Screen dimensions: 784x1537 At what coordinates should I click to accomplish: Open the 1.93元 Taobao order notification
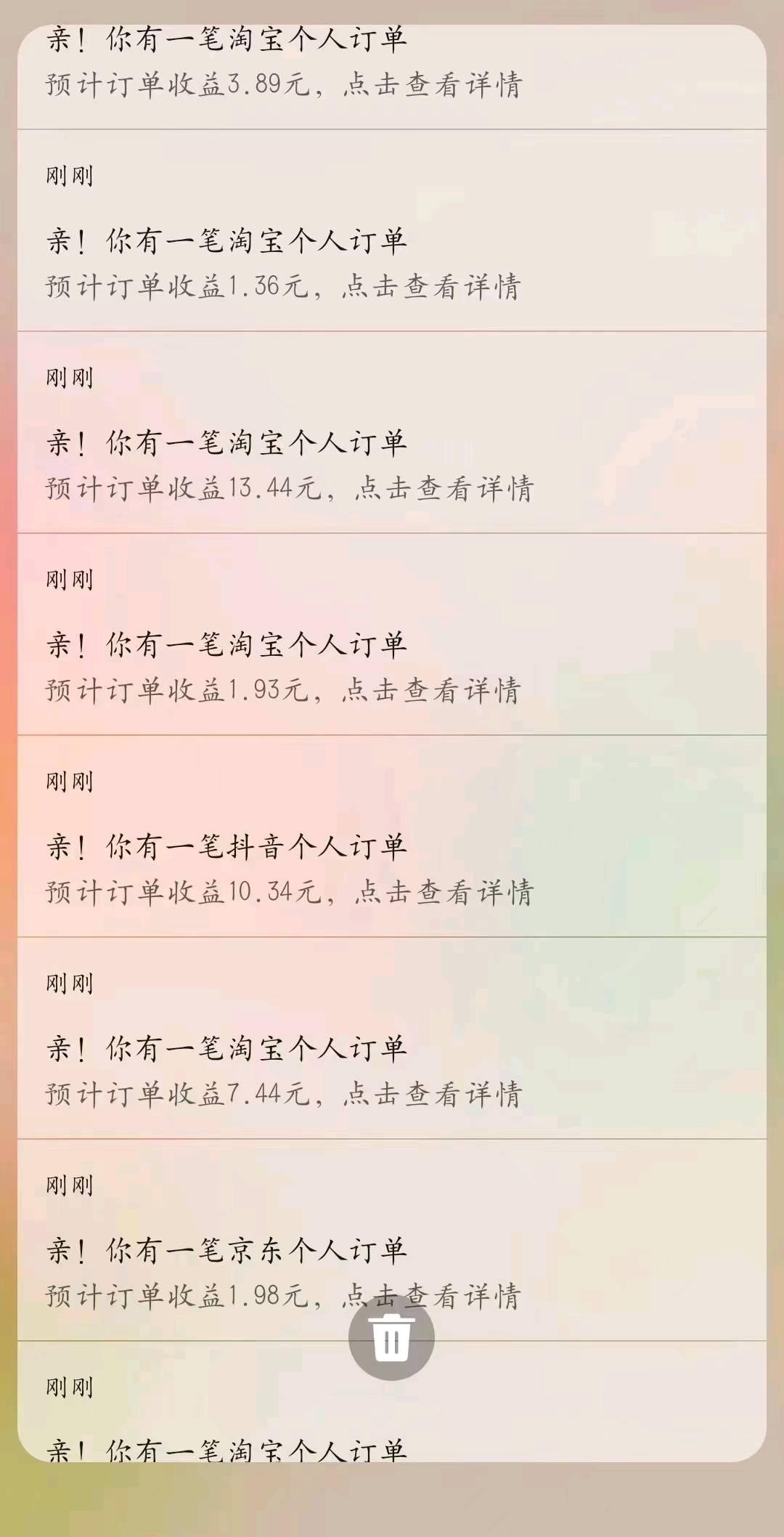(x=392, y=665)
